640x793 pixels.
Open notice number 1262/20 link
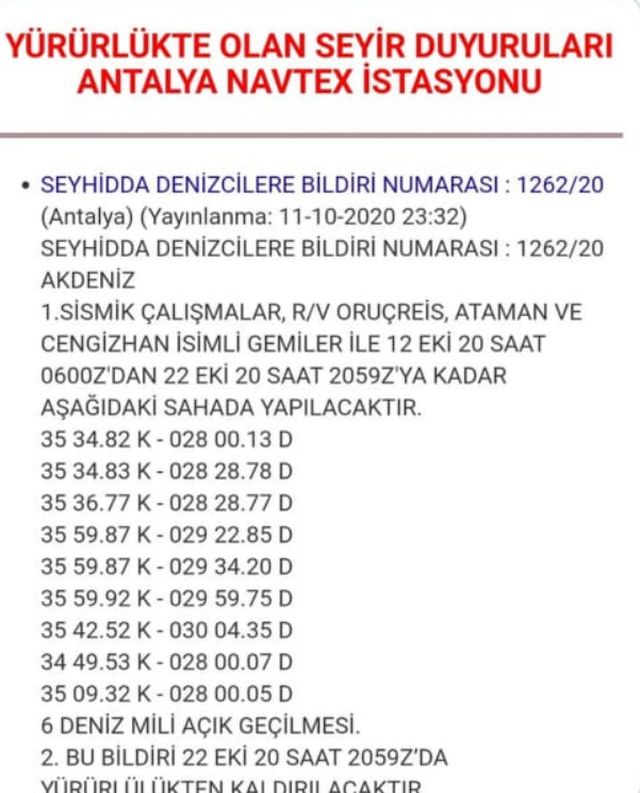321,186
